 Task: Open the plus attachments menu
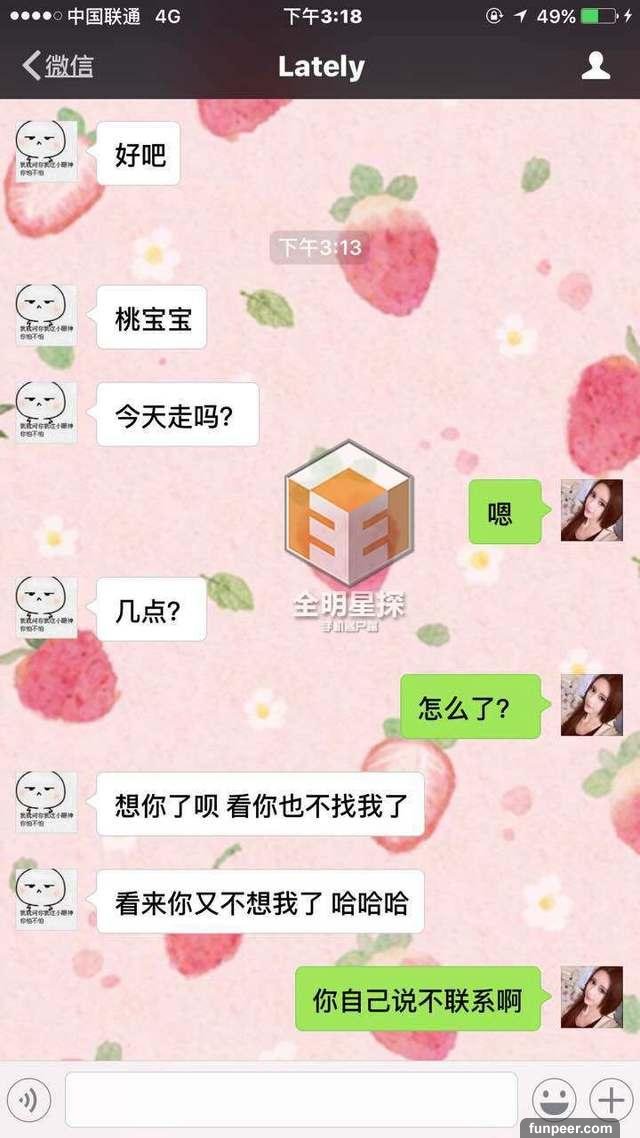pos(610,1101)
